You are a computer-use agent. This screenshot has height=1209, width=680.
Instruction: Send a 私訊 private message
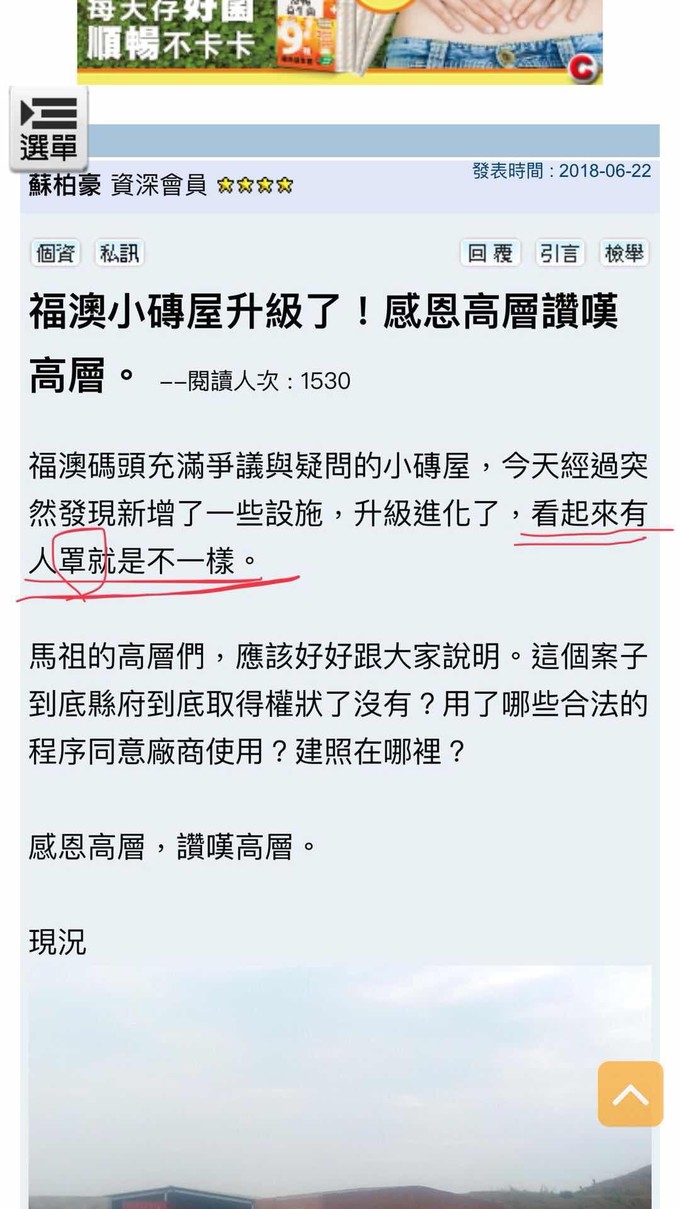(x=119, y=253)
